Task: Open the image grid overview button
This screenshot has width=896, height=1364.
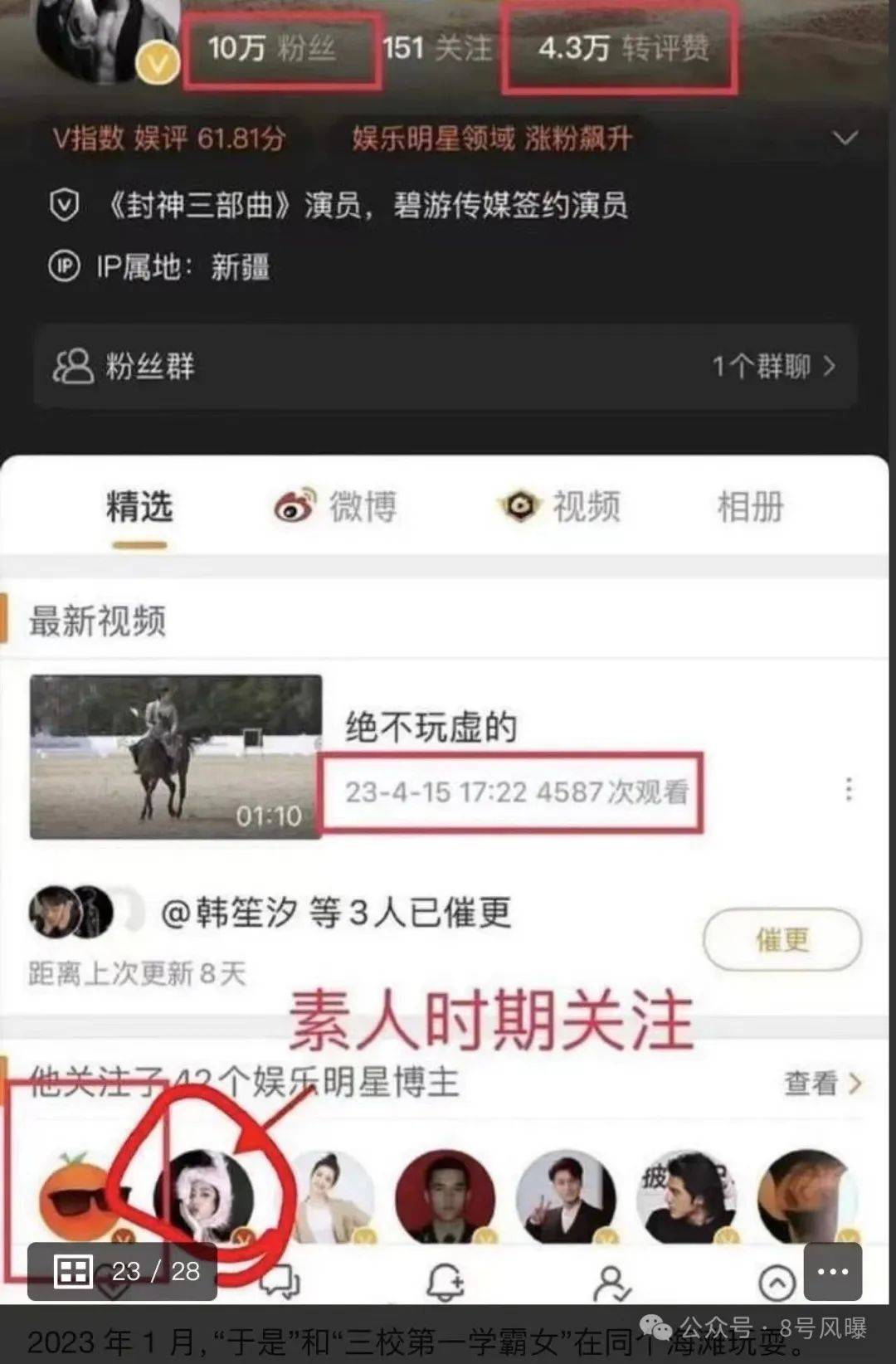Action: click(x=73, y=1271)
